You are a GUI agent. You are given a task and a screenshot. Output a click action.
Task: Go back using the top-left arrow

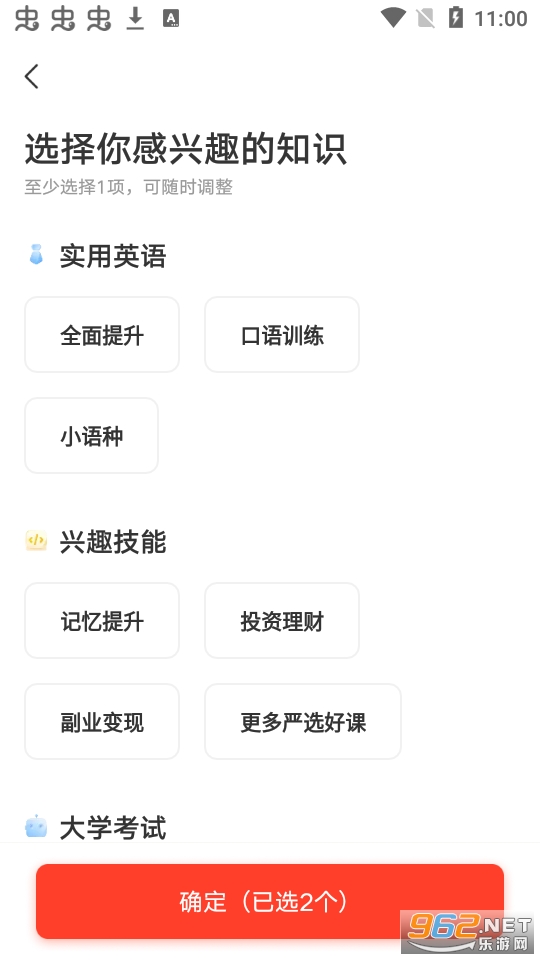point(32,77)
